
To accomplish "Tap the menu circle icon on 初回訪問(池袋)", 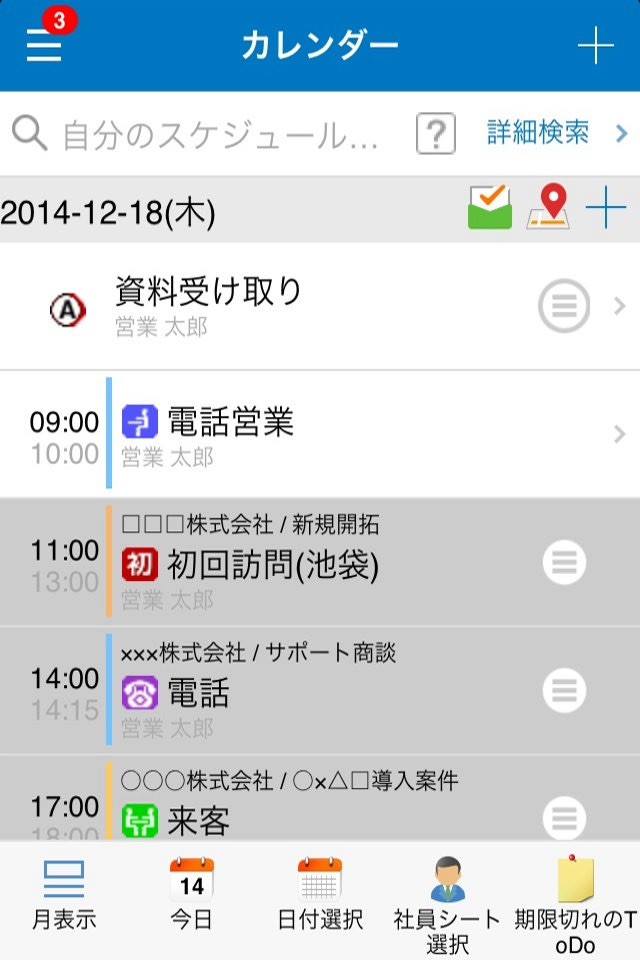I will pyautogui.click(x=564, y=564).
